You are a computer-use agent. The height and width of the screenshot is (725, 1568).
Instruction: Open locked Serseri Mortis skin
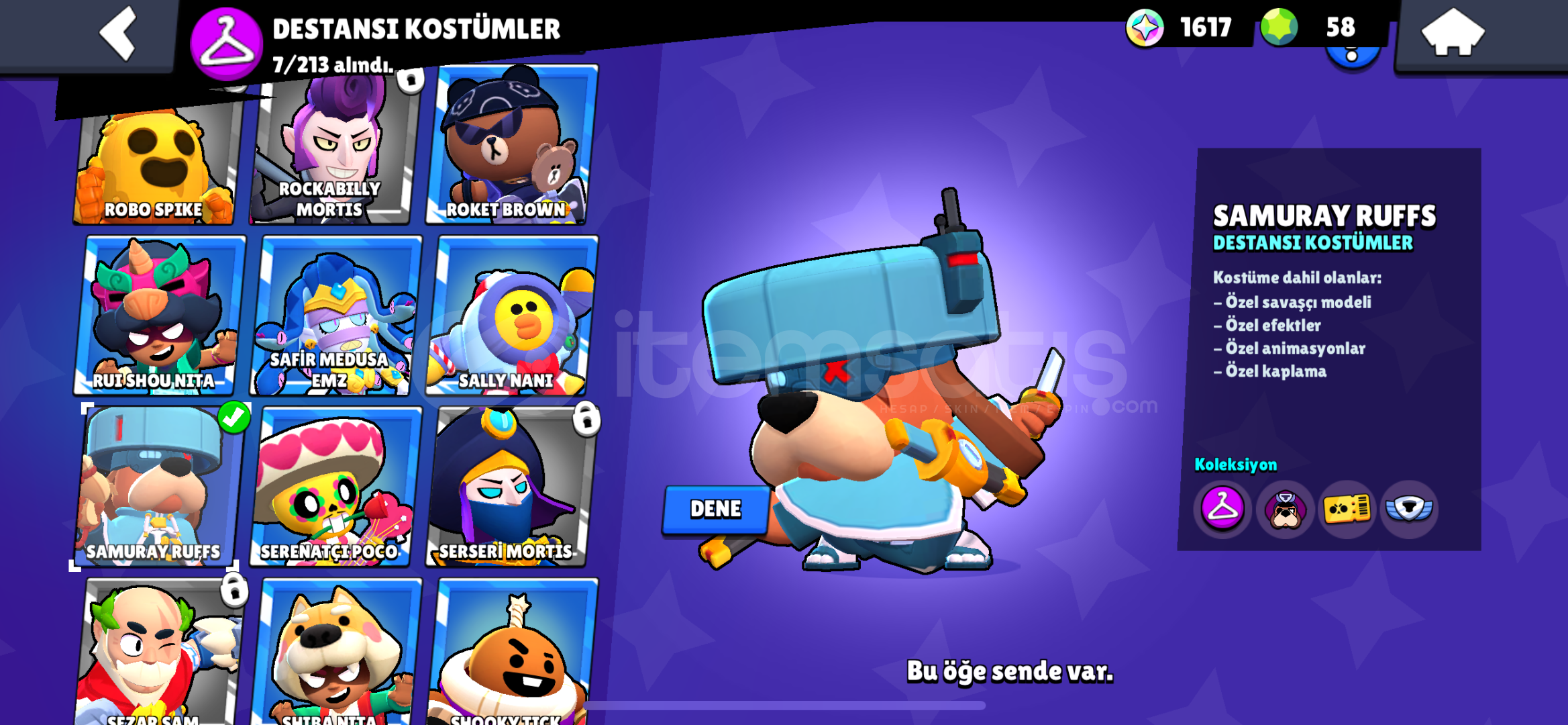(x=510, y=487)
